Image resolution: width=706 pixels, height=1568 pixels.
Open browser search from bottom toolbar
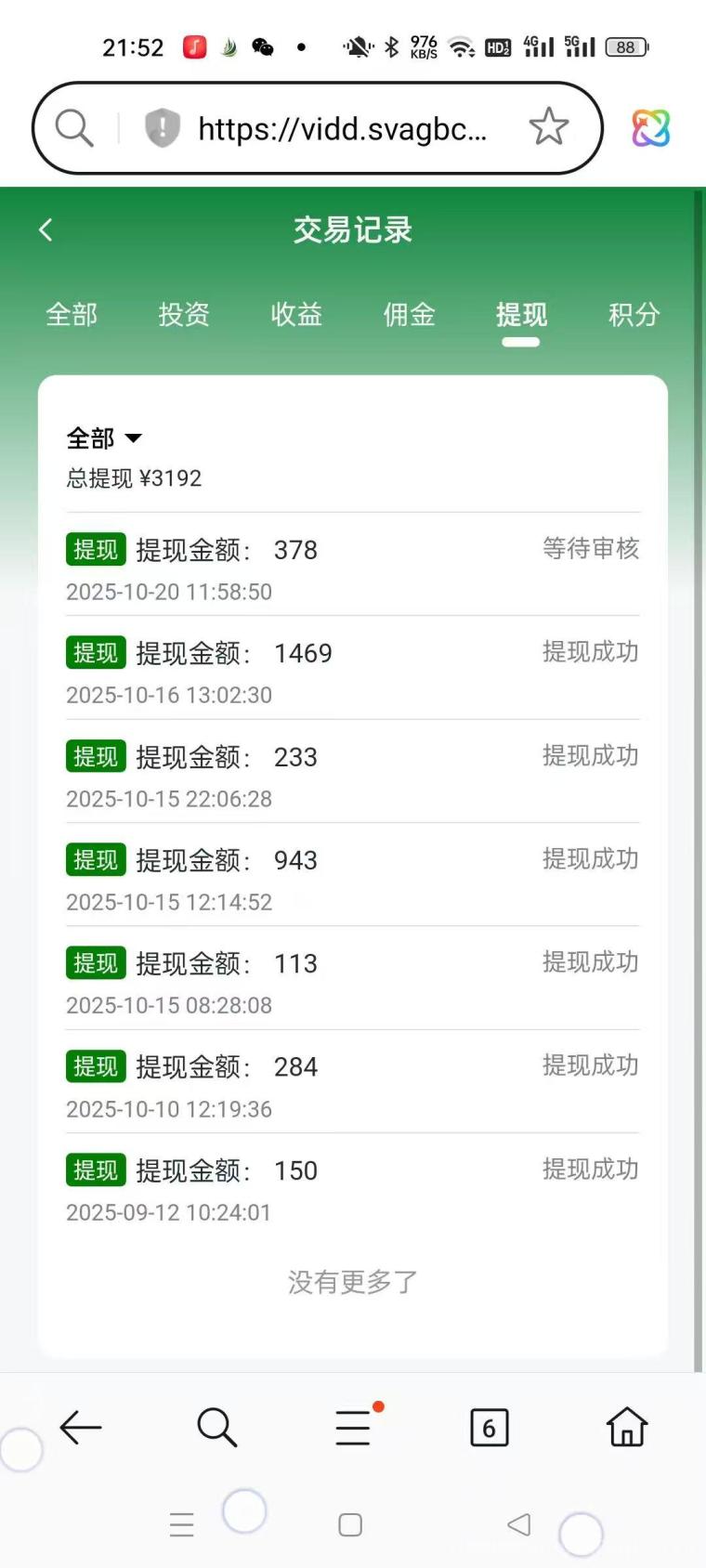[x=217, y=1428]
